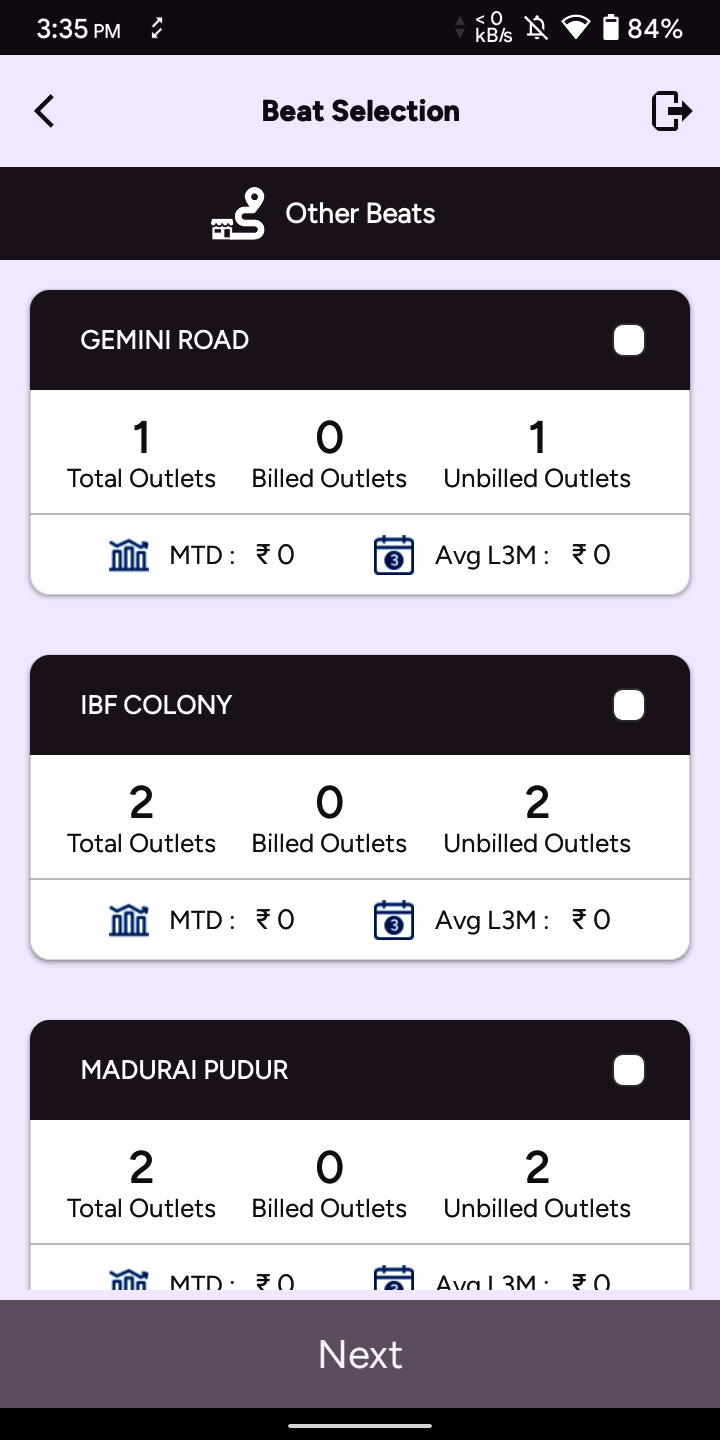This screenshot has height=1440, width=720.
Task: Tap the logout icon at top right
Action: click(671, 111)
